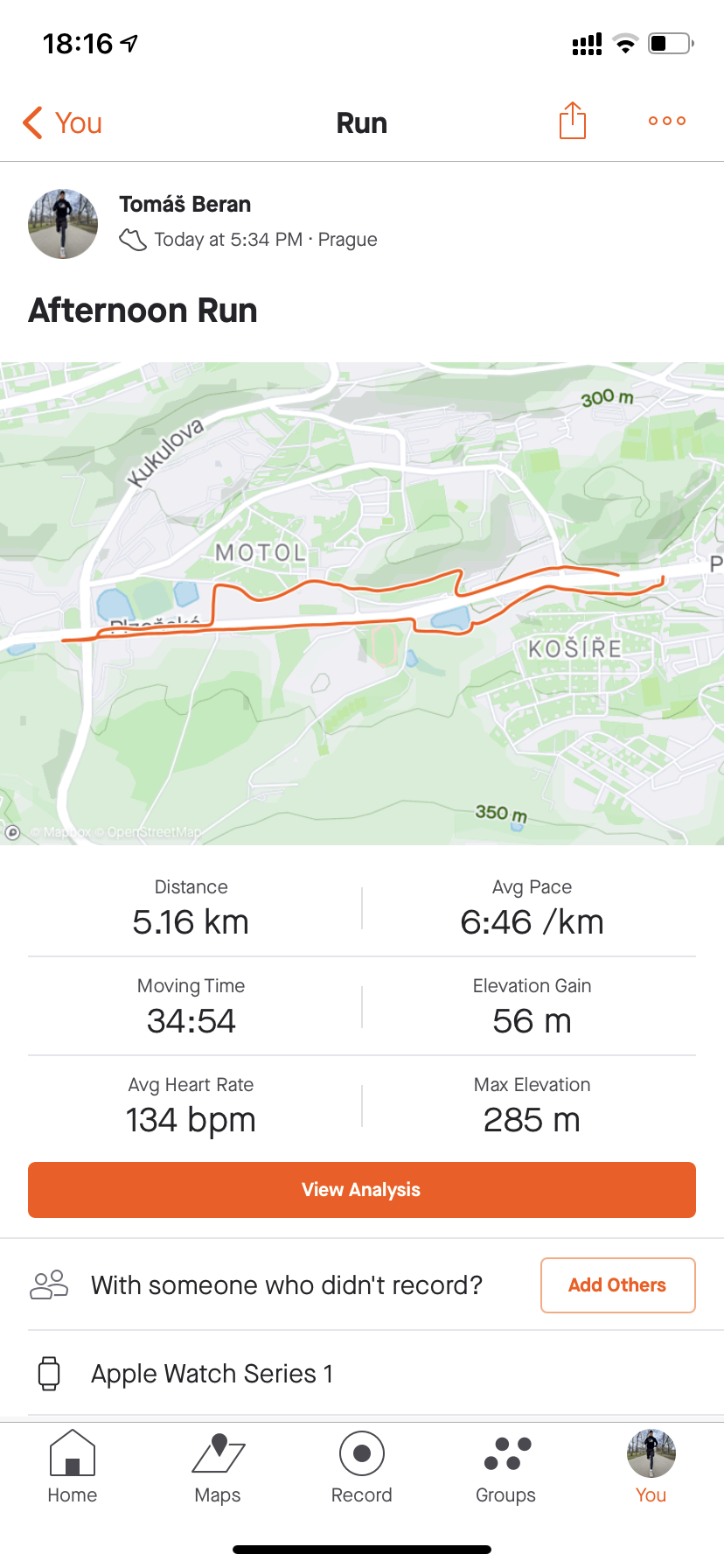Tap the View Analysis button
Viewport: 724px width, 1568px height.
(362, 1190)
